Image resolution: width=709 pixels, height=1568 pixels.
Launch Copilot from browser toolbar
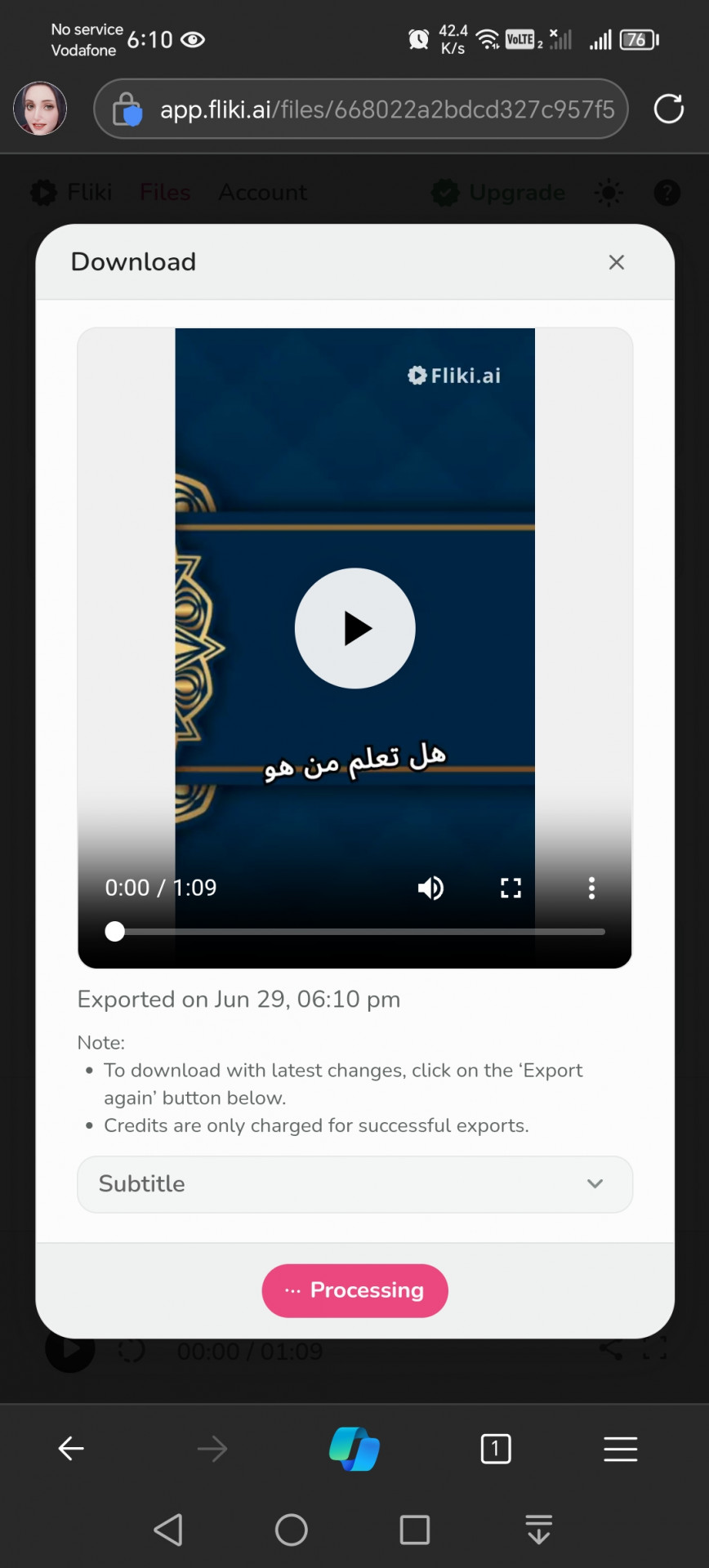point(354,1448)
